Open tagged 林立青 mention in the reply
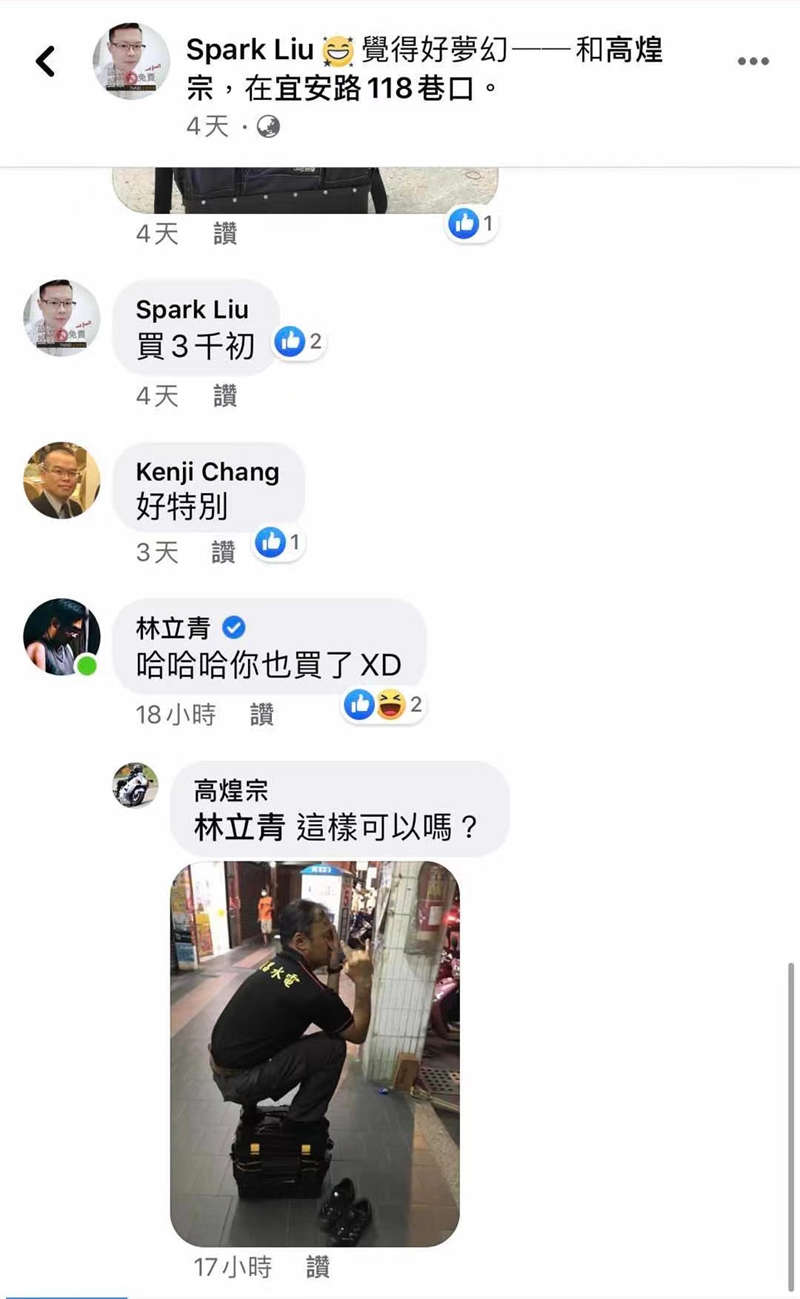Screen dimensions: 800x1299 239,828
